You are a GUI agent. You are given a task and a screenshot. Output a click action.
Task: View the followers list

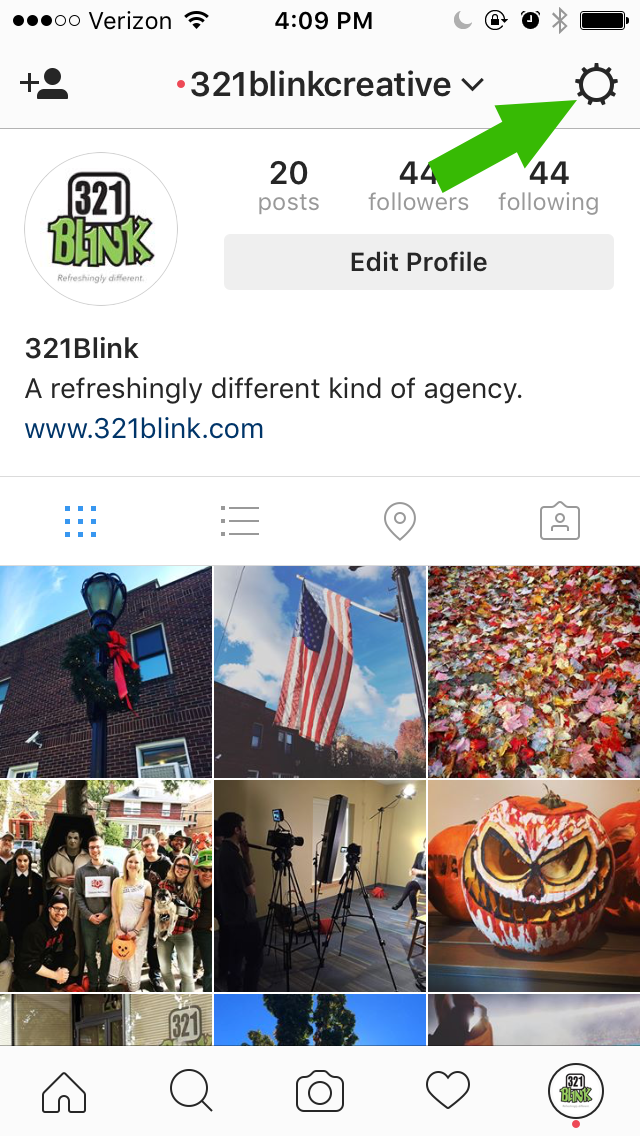coord(418,186)
